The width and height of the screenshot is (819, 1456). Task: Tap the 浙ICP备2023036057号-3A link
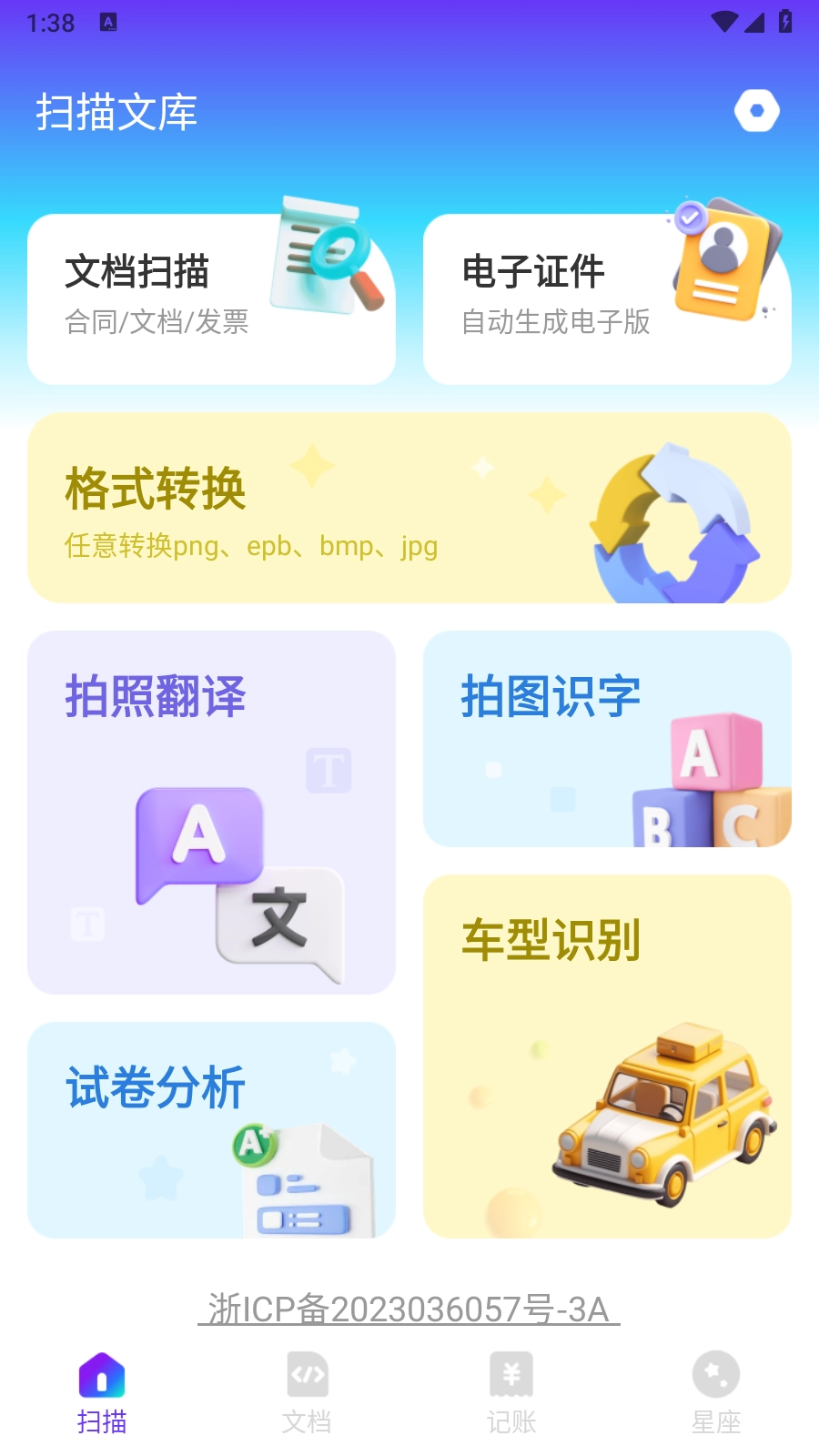coord(409,1309)
